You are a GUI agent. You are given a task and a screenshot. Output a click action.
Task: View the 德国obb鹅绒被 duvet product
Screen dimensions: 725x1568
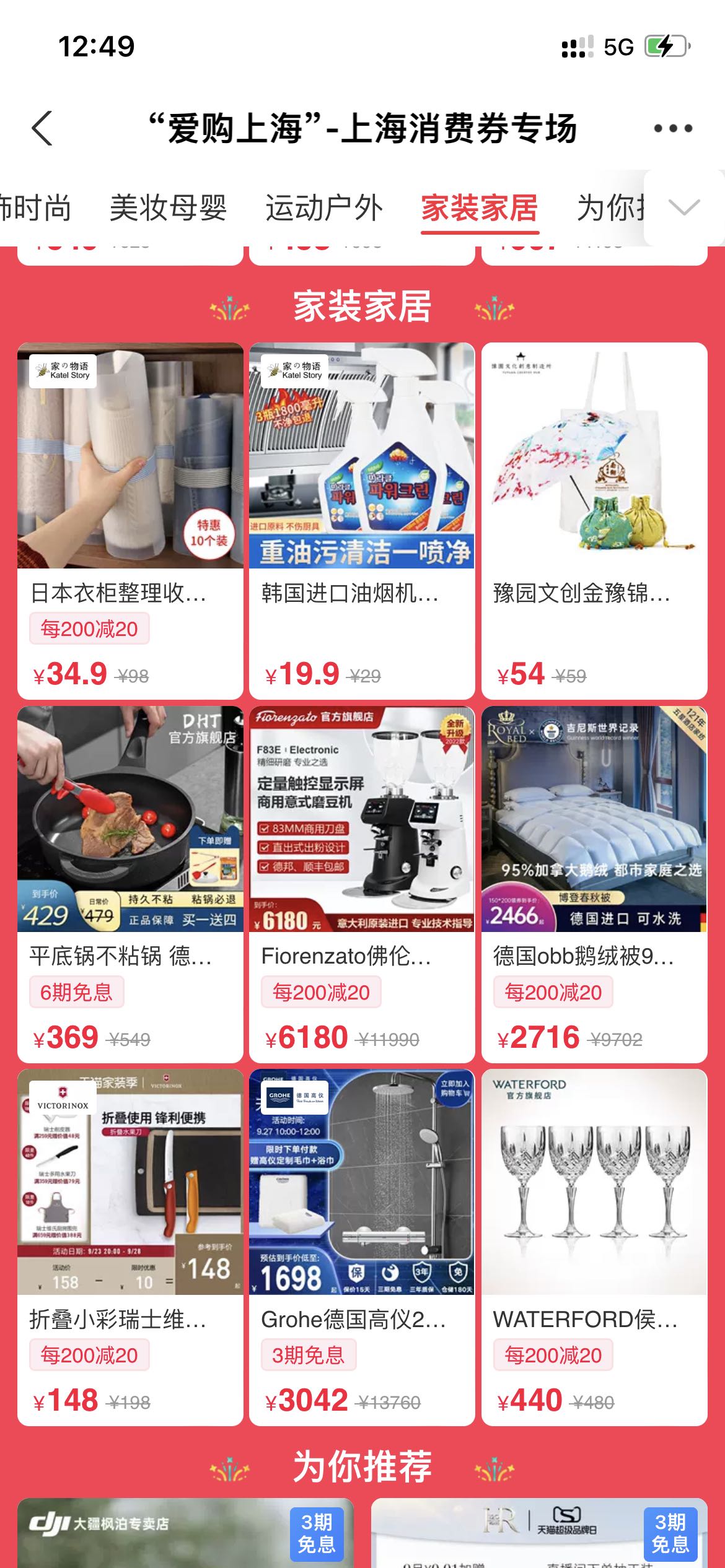click(x=594, y=884)
